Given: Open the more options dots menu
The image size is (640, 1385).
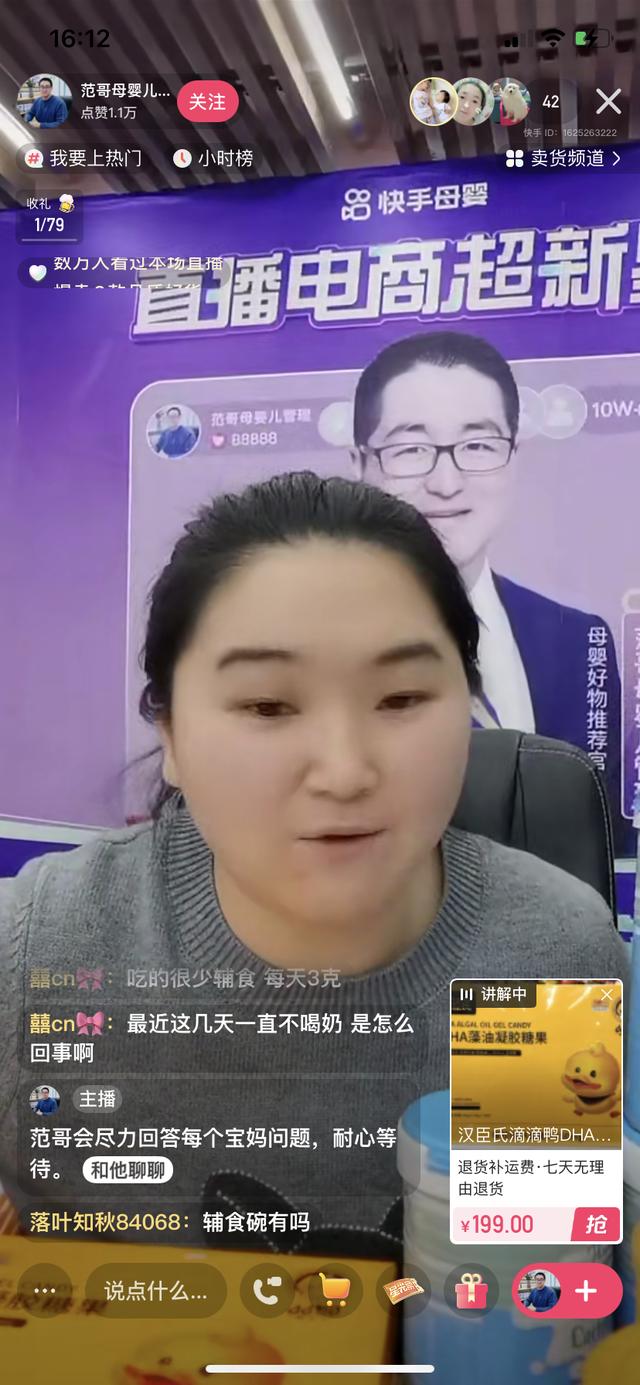Looking at the screenshot, I should coord(46,1291).
